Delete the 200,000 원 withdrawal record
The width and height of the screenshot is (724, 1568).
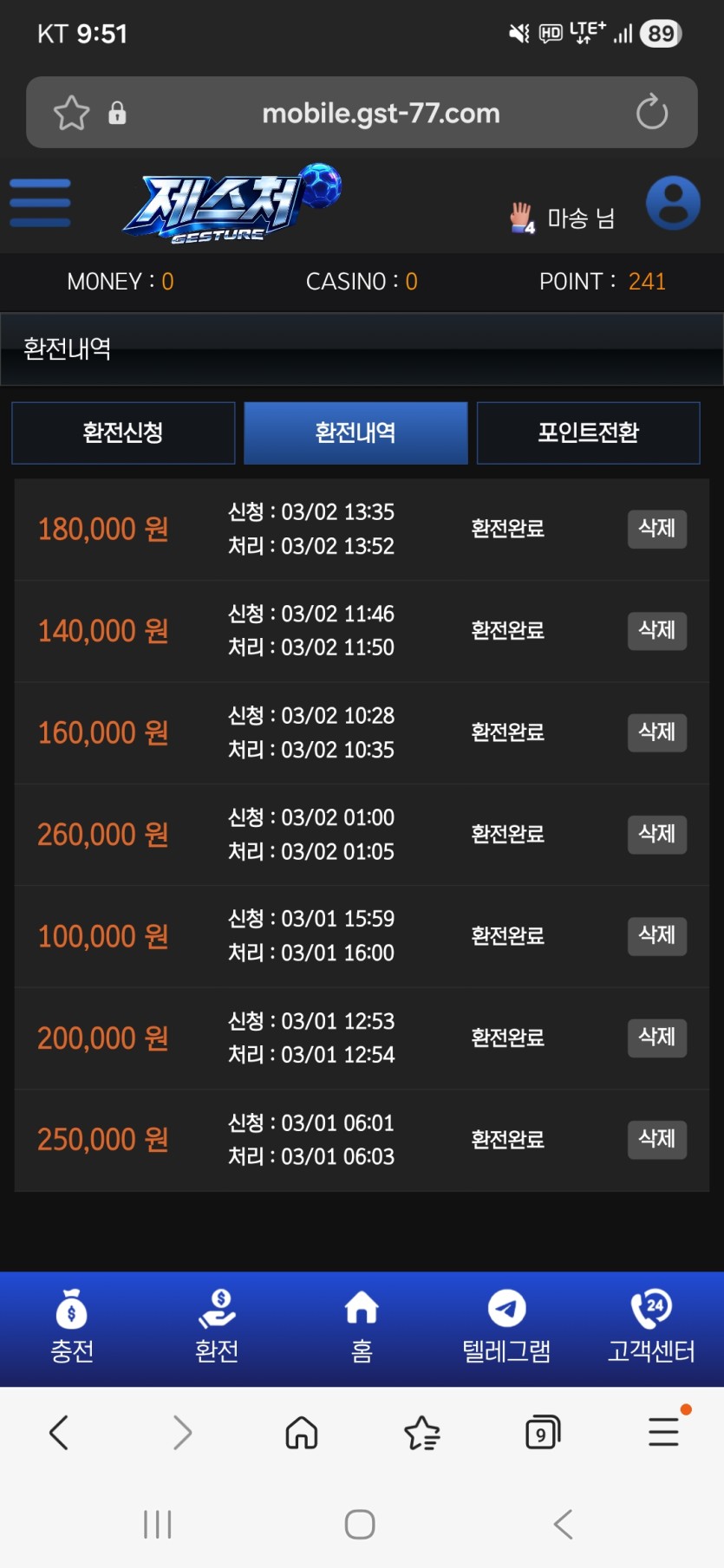pos(656,1038)
